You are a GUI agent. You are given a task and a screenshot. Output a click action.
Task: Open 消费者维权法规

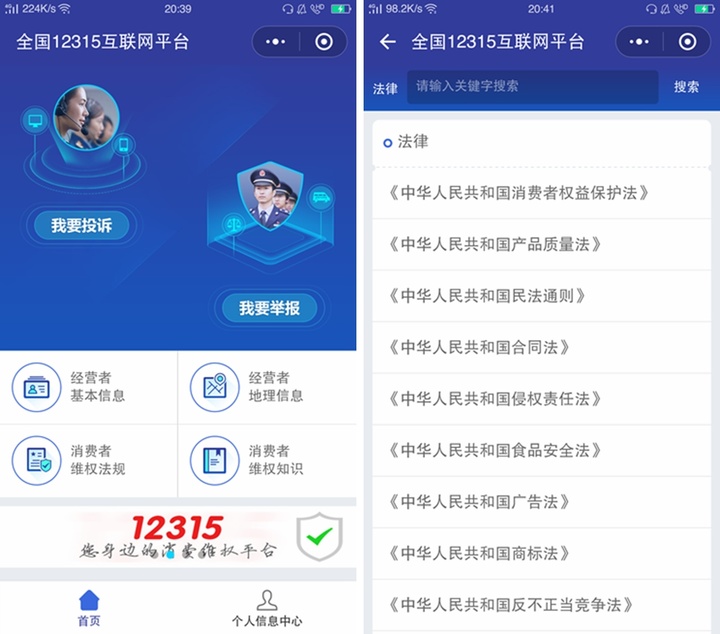point(89,460)
